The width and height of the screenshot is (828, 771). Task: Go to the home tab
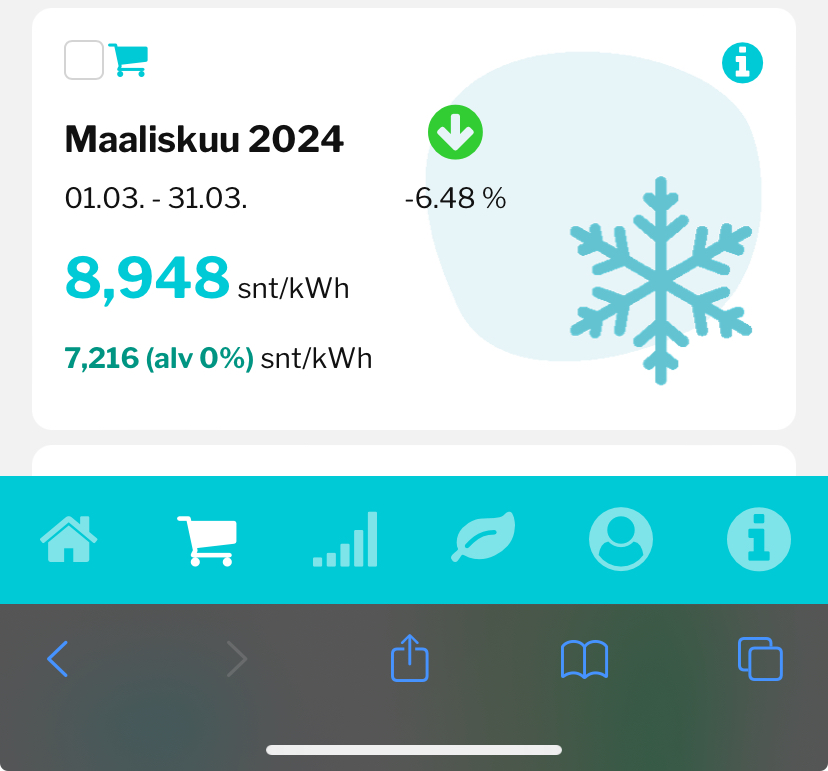(69, 540)
